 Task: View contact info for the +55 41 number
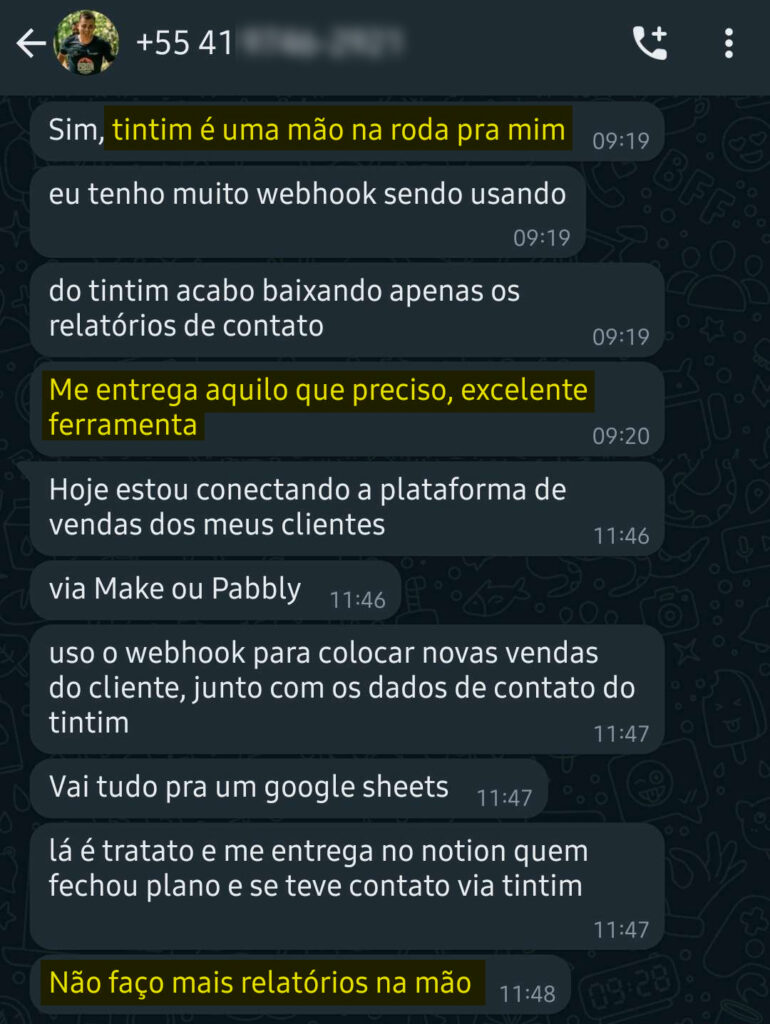[270, 43]
